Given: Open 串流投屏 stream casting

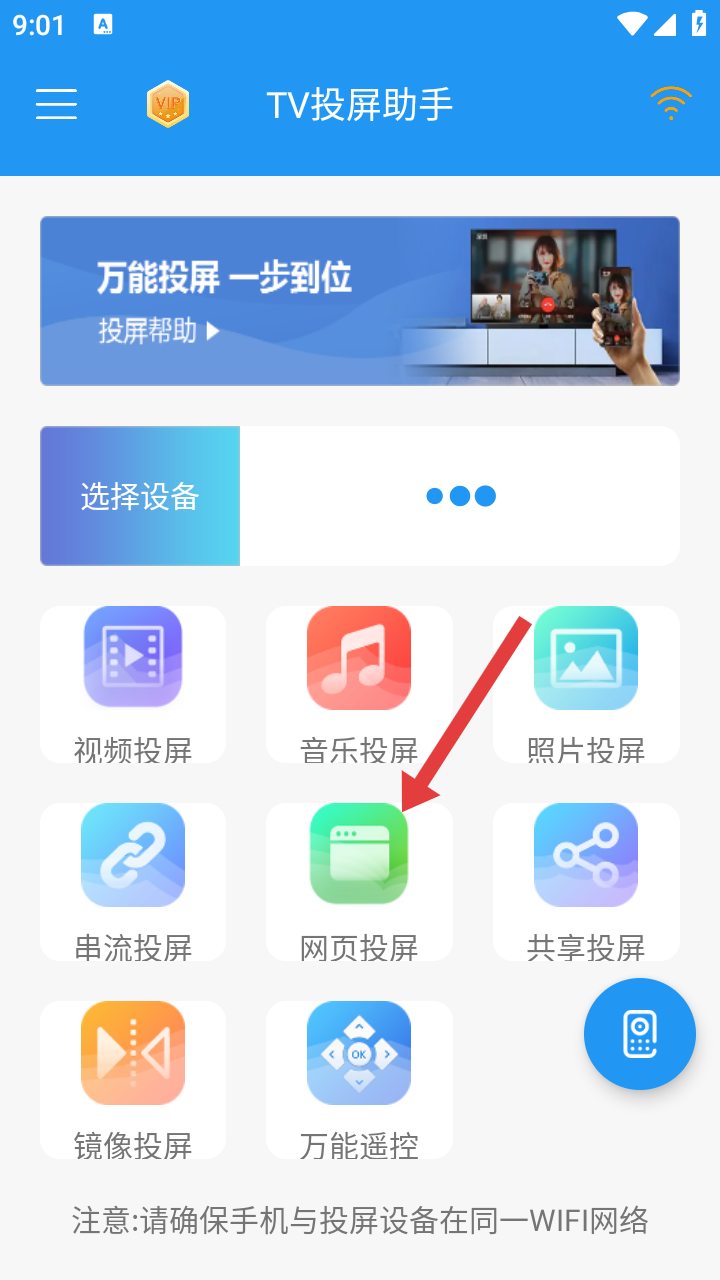Looking at the screenshot, I should [133, 882].
